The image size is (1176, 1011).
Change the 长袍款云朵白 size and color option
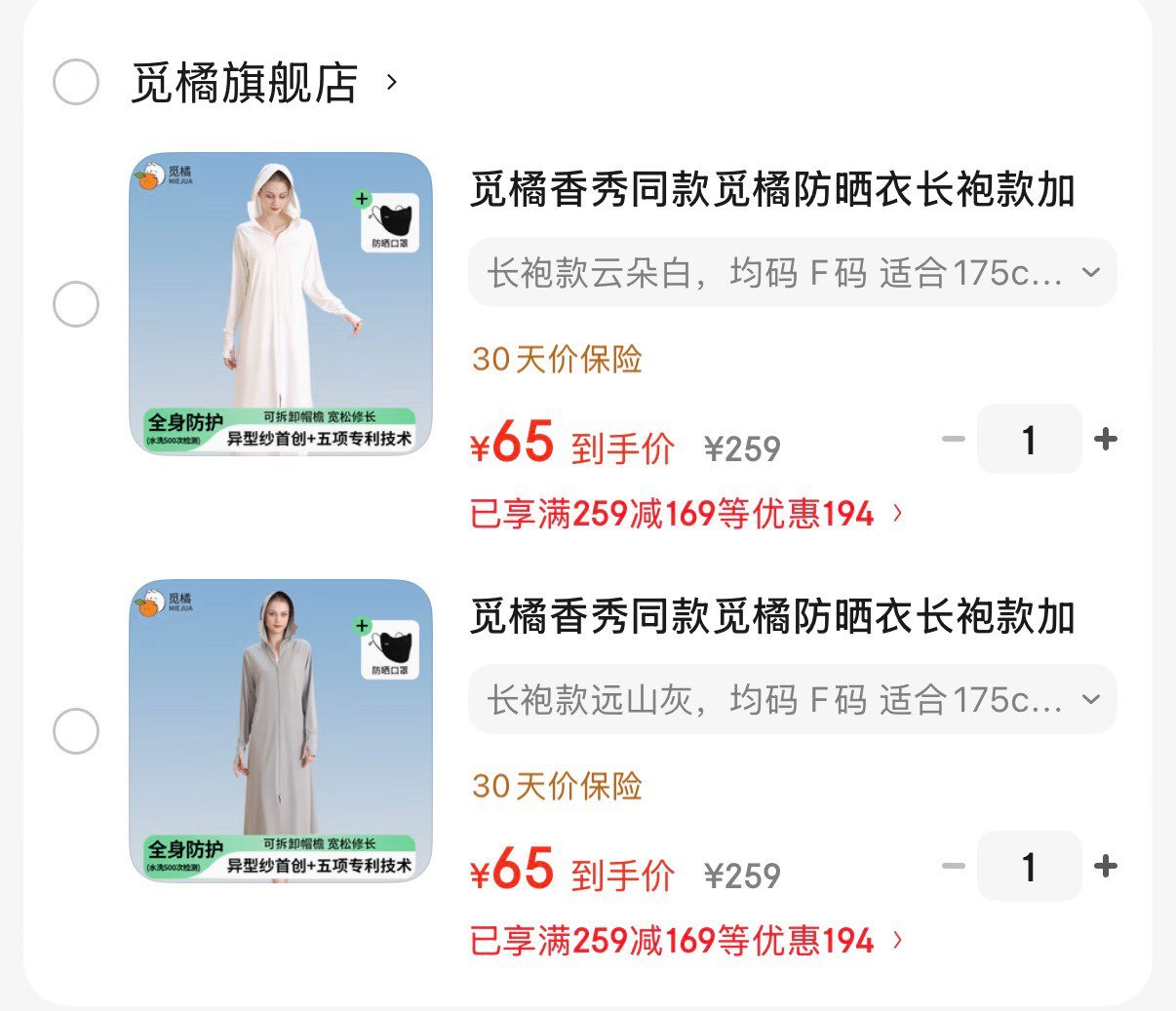click(x=792, y=273)
